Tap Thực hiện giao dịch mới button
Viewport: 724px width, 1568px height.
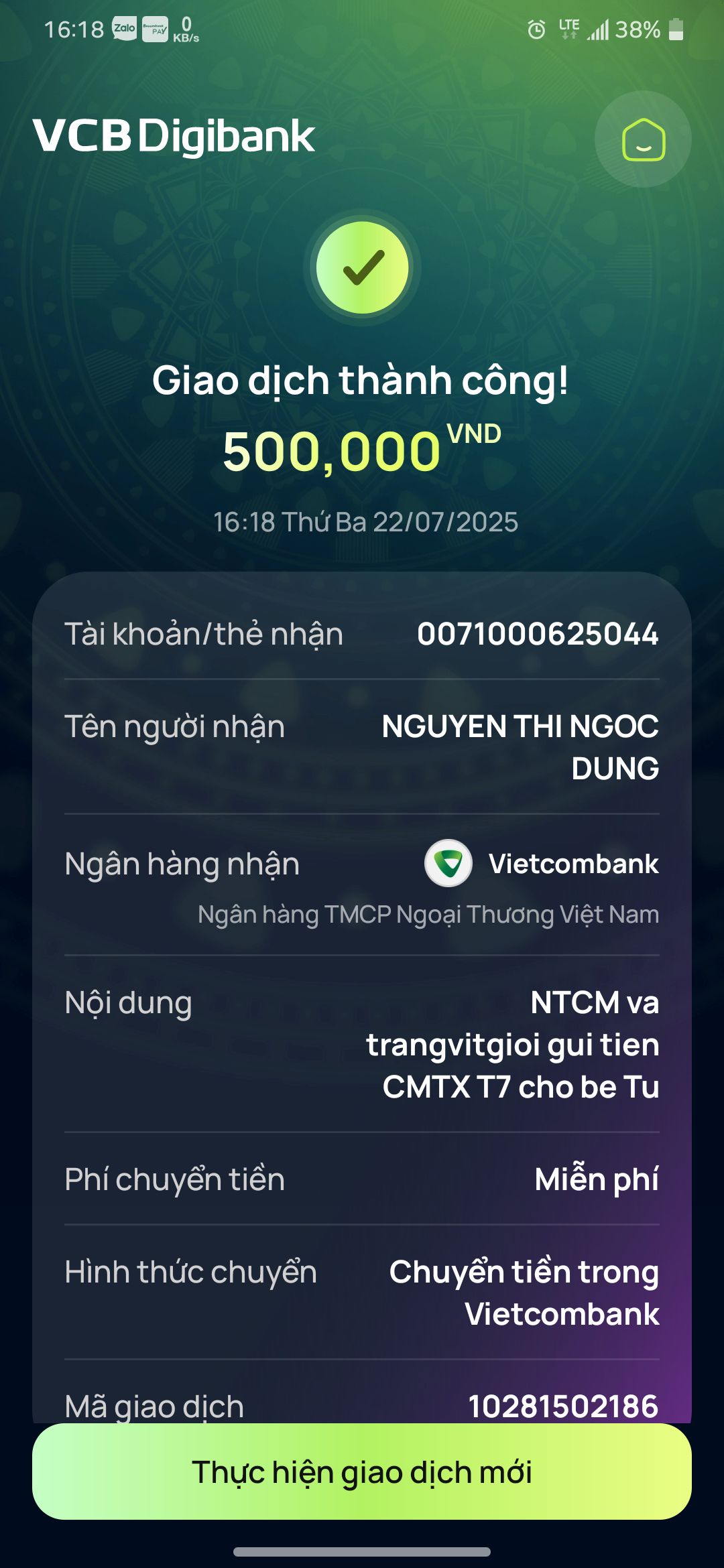pyautogui.click(x=362, y=1472)
